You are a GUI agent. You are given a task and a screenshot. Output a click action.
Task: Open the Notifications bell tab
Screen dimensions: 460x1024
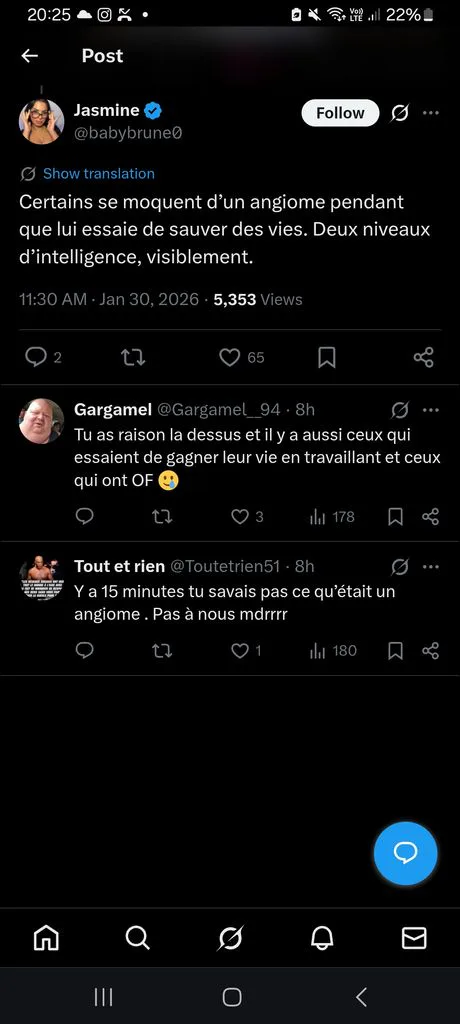pos(321,938)
